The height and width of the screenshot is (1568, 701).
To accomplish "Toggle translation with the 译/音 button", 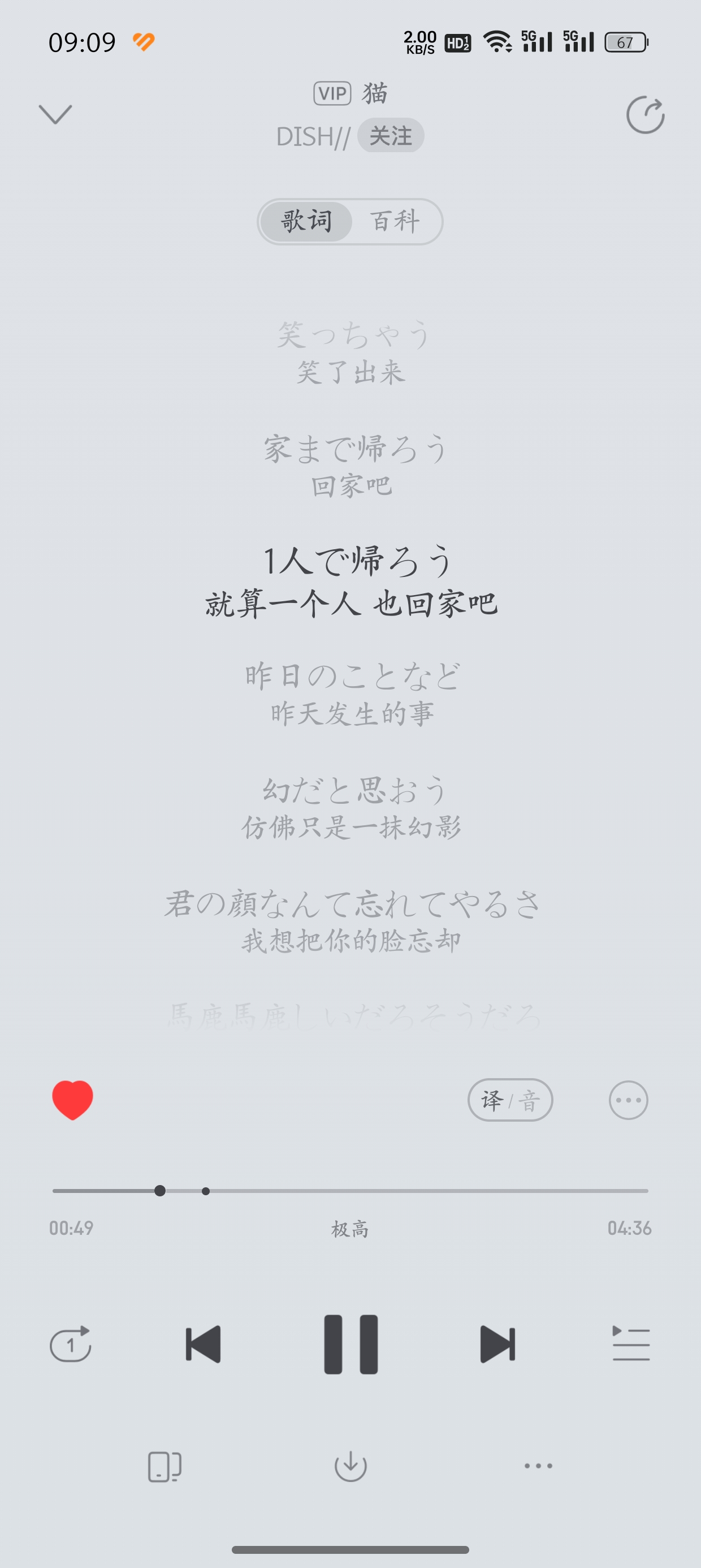I will [510, 1100].
